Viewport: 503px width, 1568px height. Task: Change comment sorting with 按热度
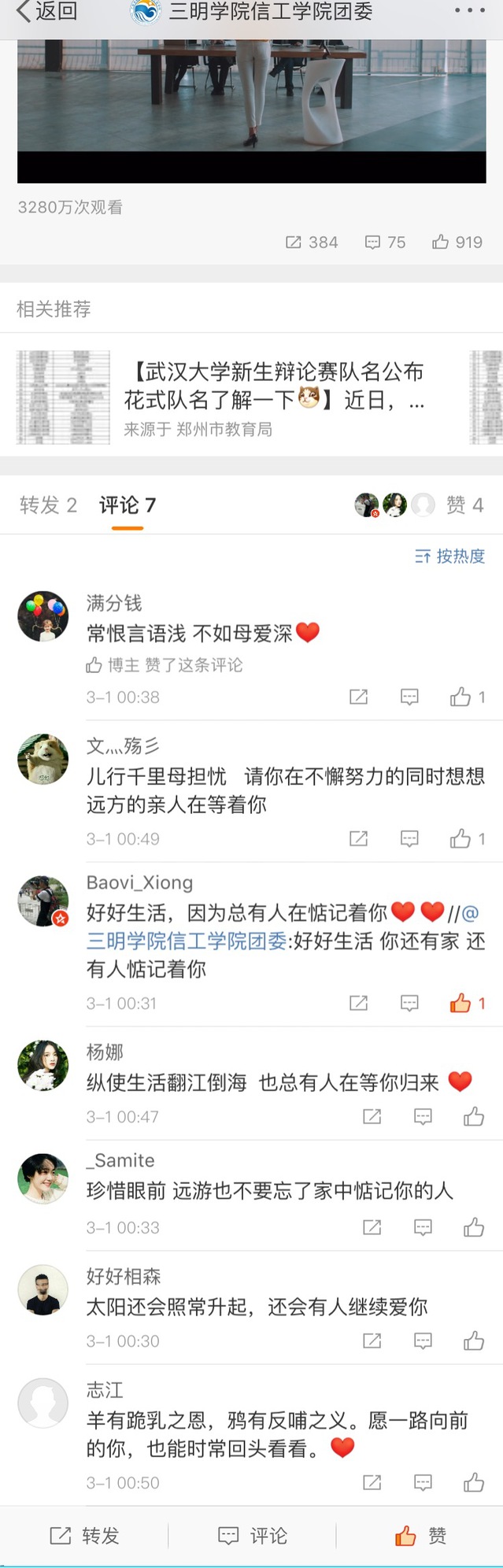click(450, 557)
